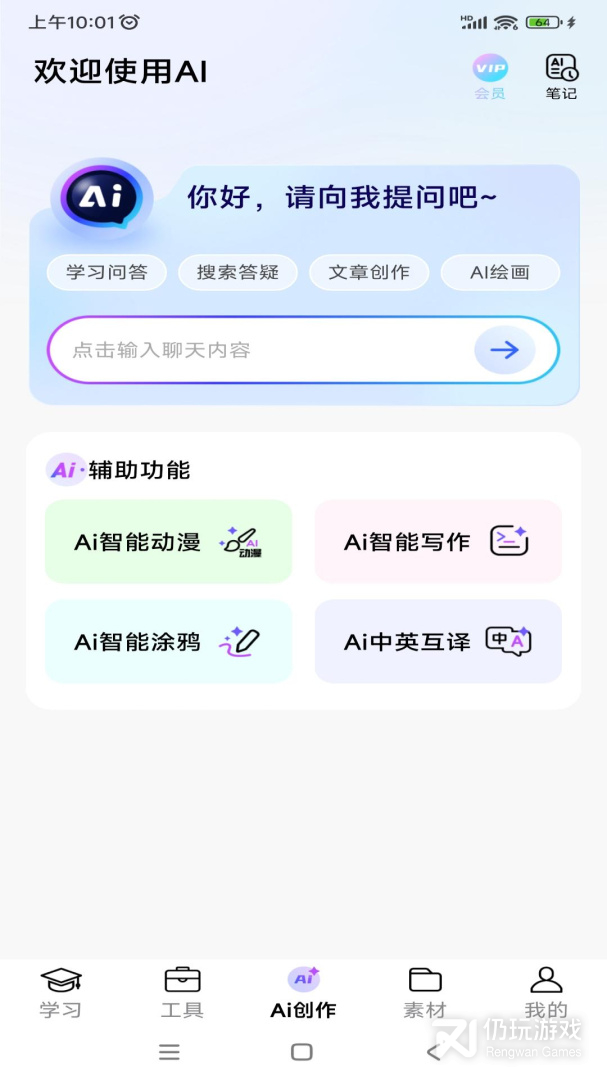Send message with the arrow button
The width and height of the screenshot is (607, 1080).
504,350
